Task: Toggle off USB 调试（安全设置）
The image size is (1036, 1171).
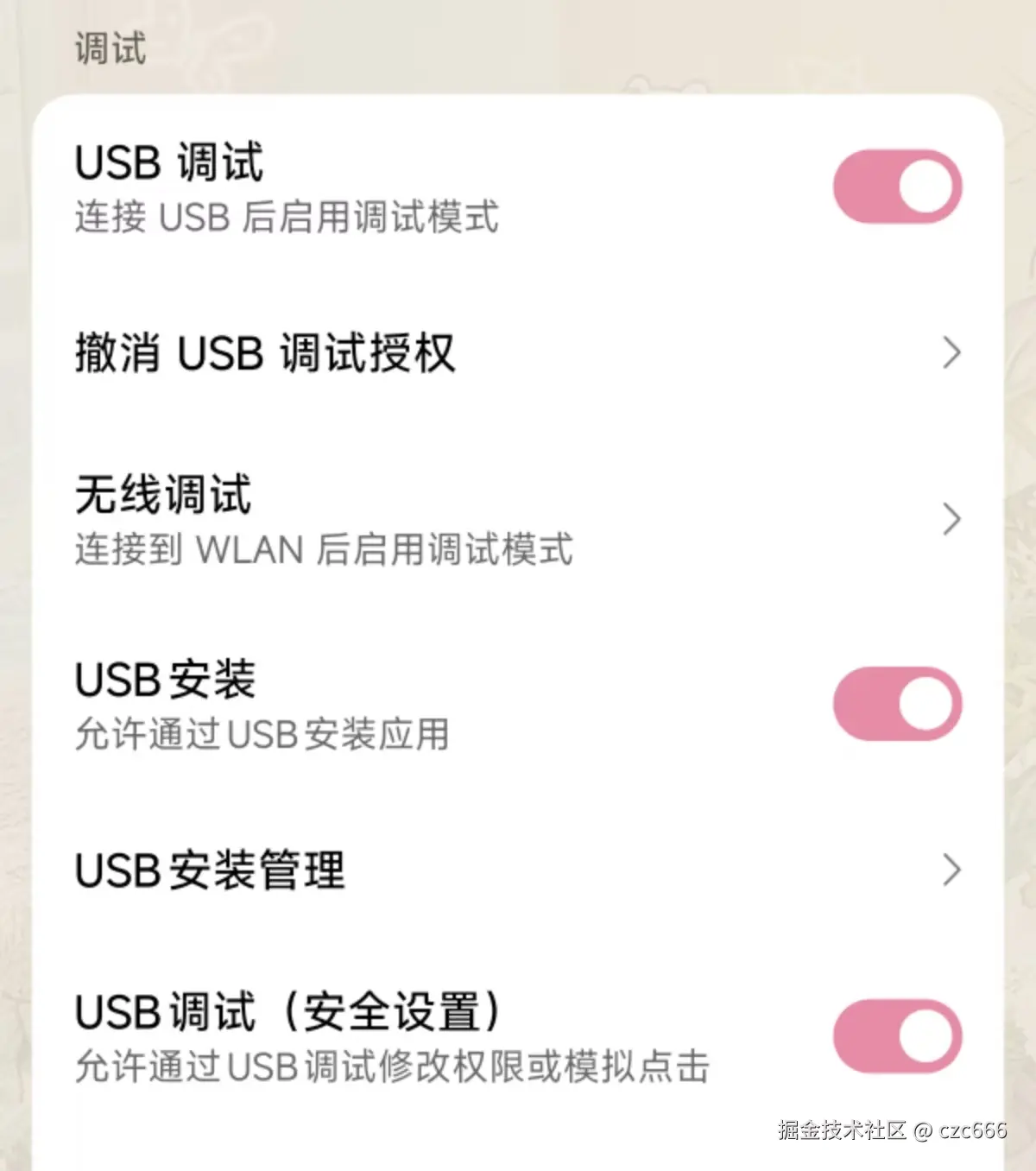Action: coord(897,1036)
